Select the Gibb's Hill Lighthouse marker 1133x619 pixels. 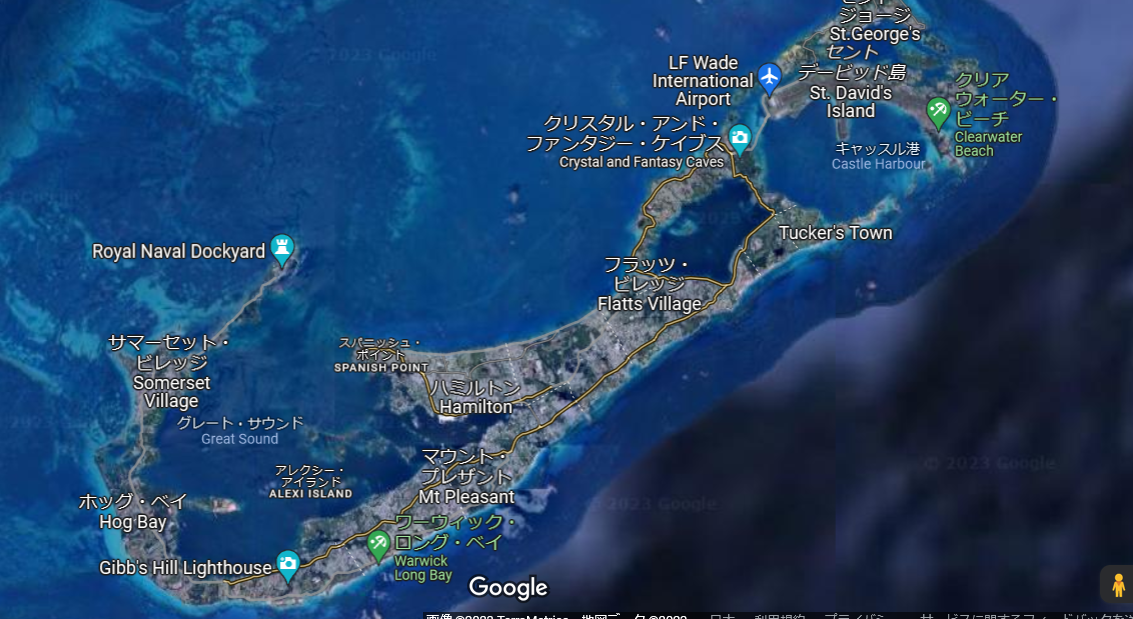tap(288, 565)
